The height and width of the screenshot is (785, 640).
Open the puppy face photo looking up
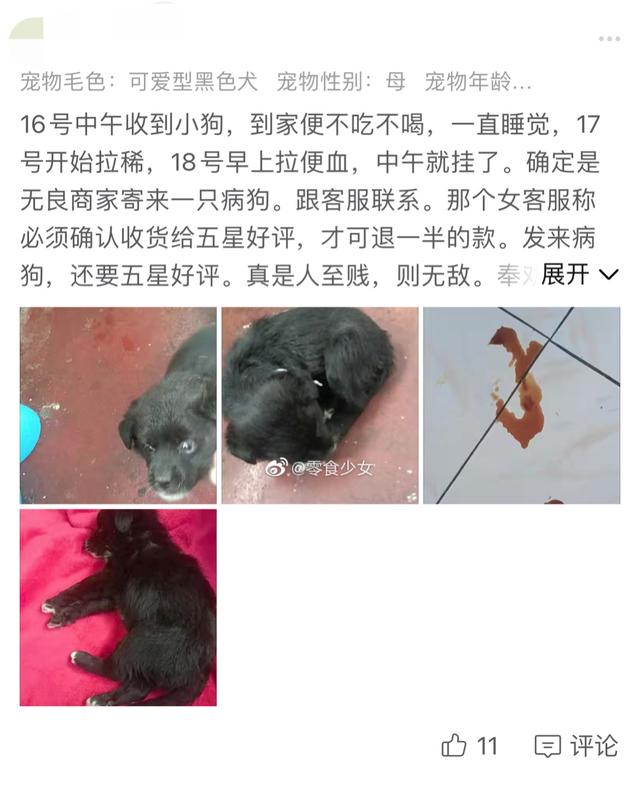click(x=118, y=406)
